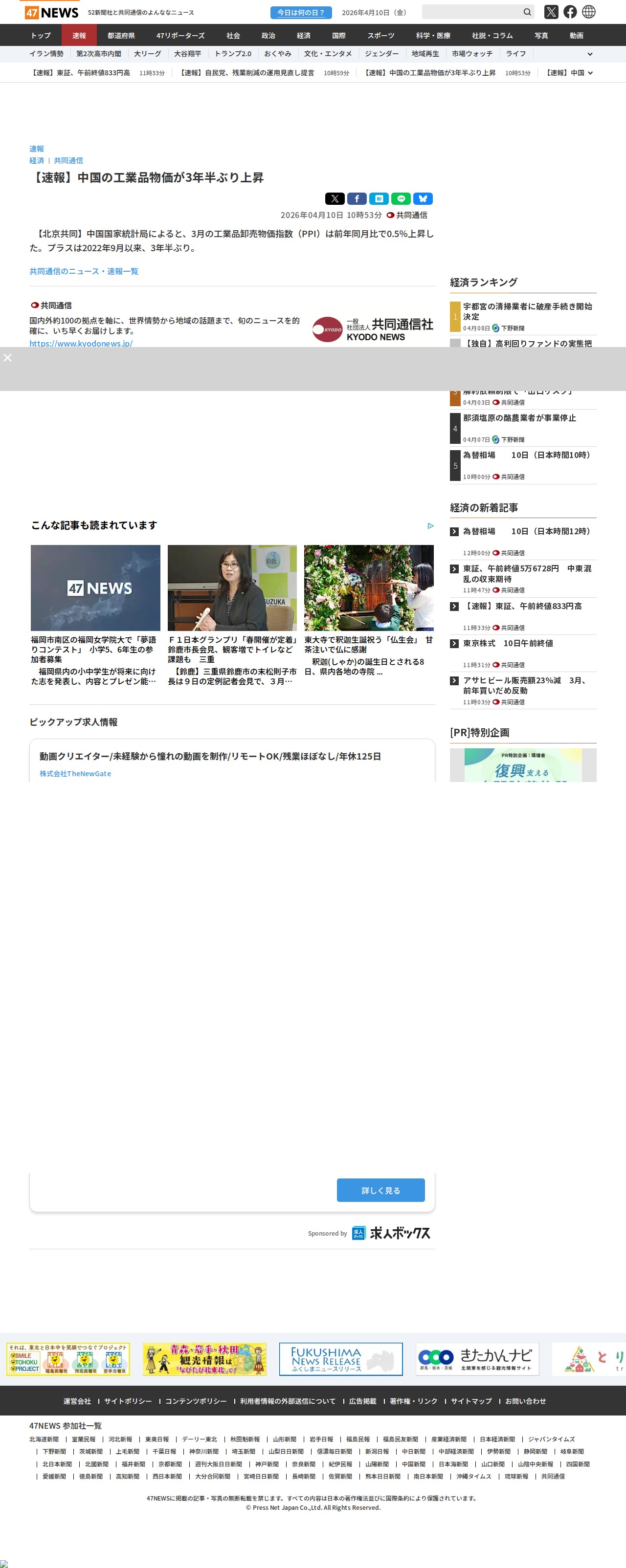Expand the topic list chevron

coord(589,54)
